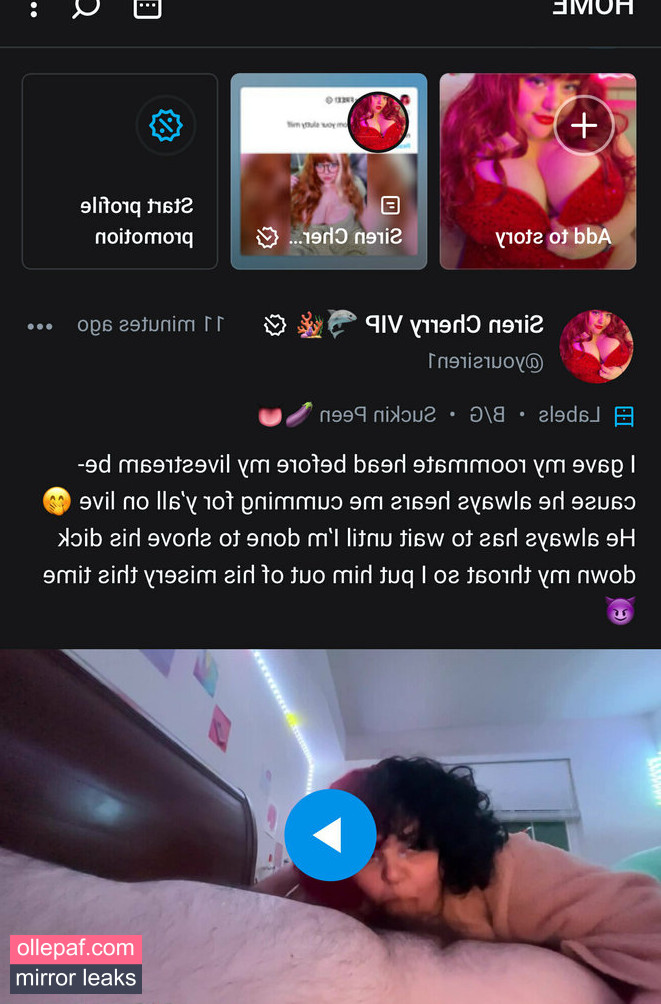This screenshot has width=661, height=1004.
Task: Open the post's three-dot options menu
Action: click(40, 326)
